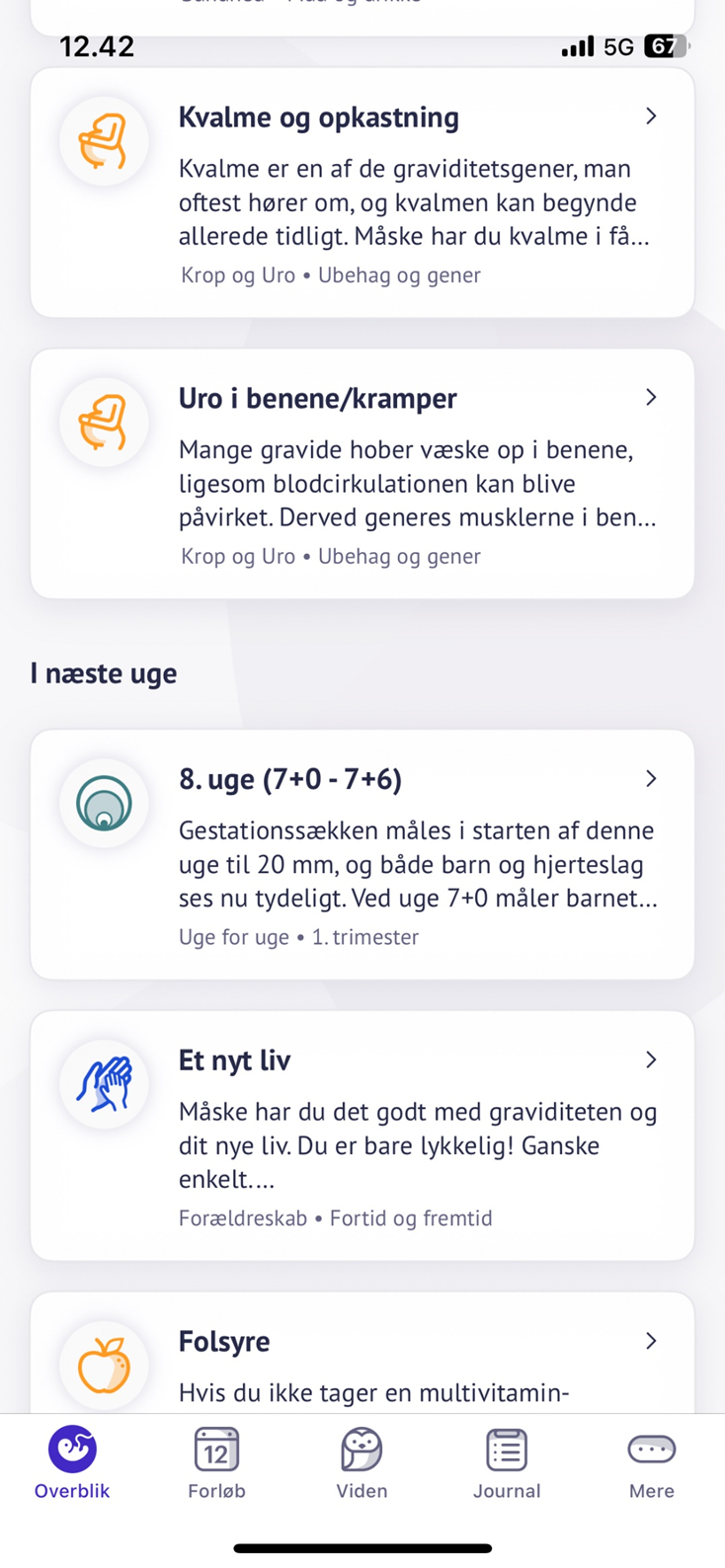Screen dimensions: 725x1568
Task: Switch to the Journal tab
Action: [x=507, y=1464]
